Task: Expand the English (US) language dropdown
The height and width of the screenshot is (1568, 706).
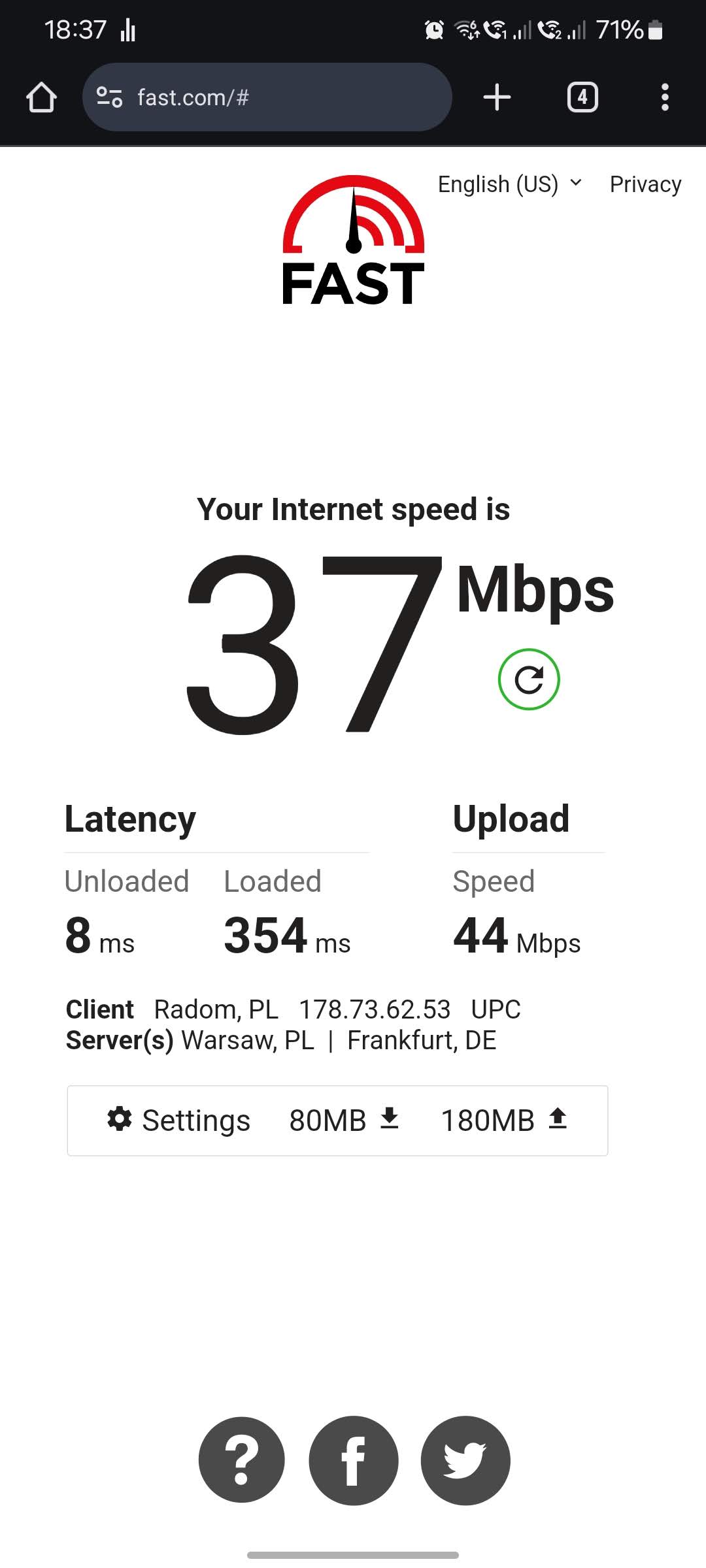Action: pyautogui.click(x=510, y=184)
